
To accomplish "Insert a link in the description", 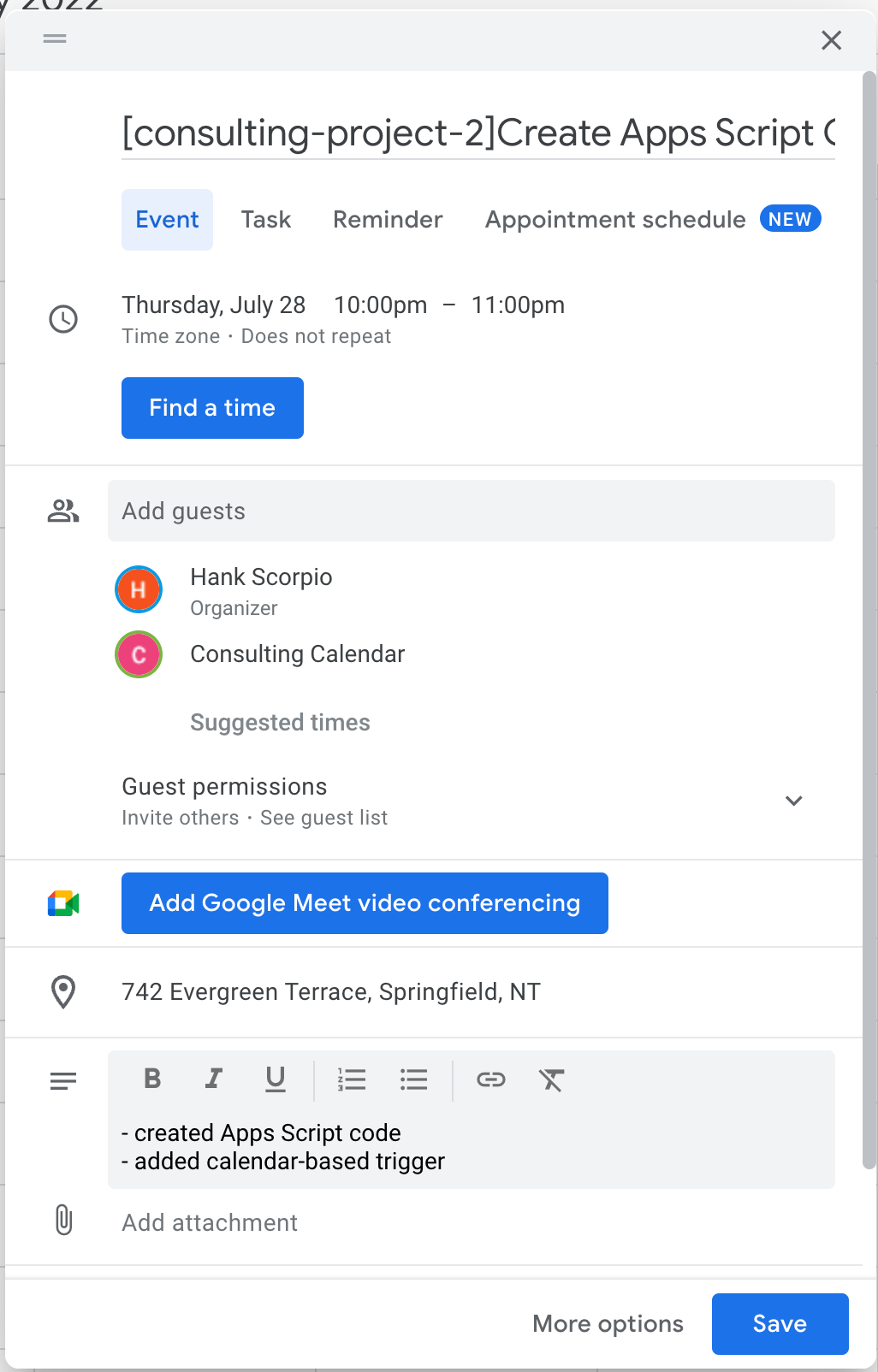I will tap(490, 1079).
